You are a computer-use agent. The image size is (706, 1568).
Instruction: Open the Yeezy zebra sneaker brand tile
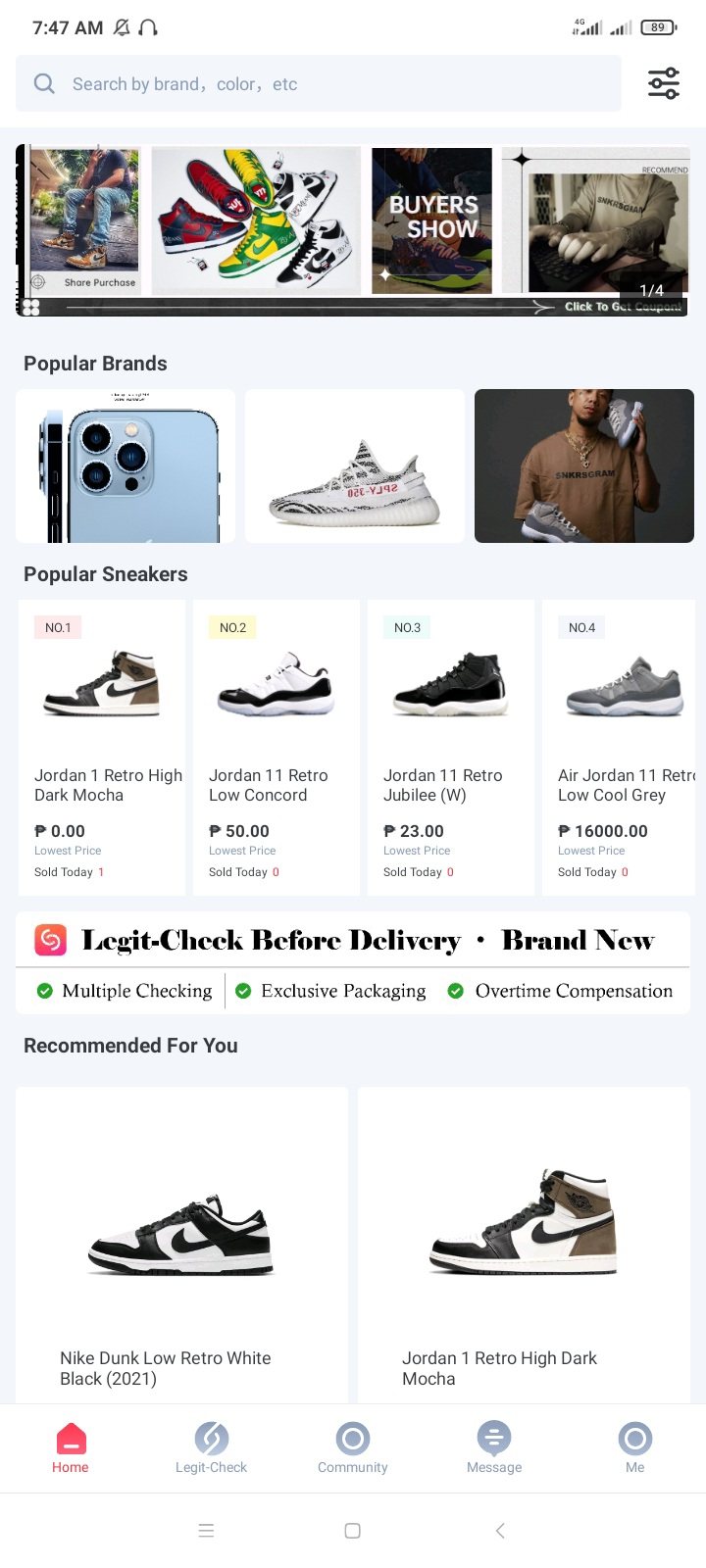point(355,466)
